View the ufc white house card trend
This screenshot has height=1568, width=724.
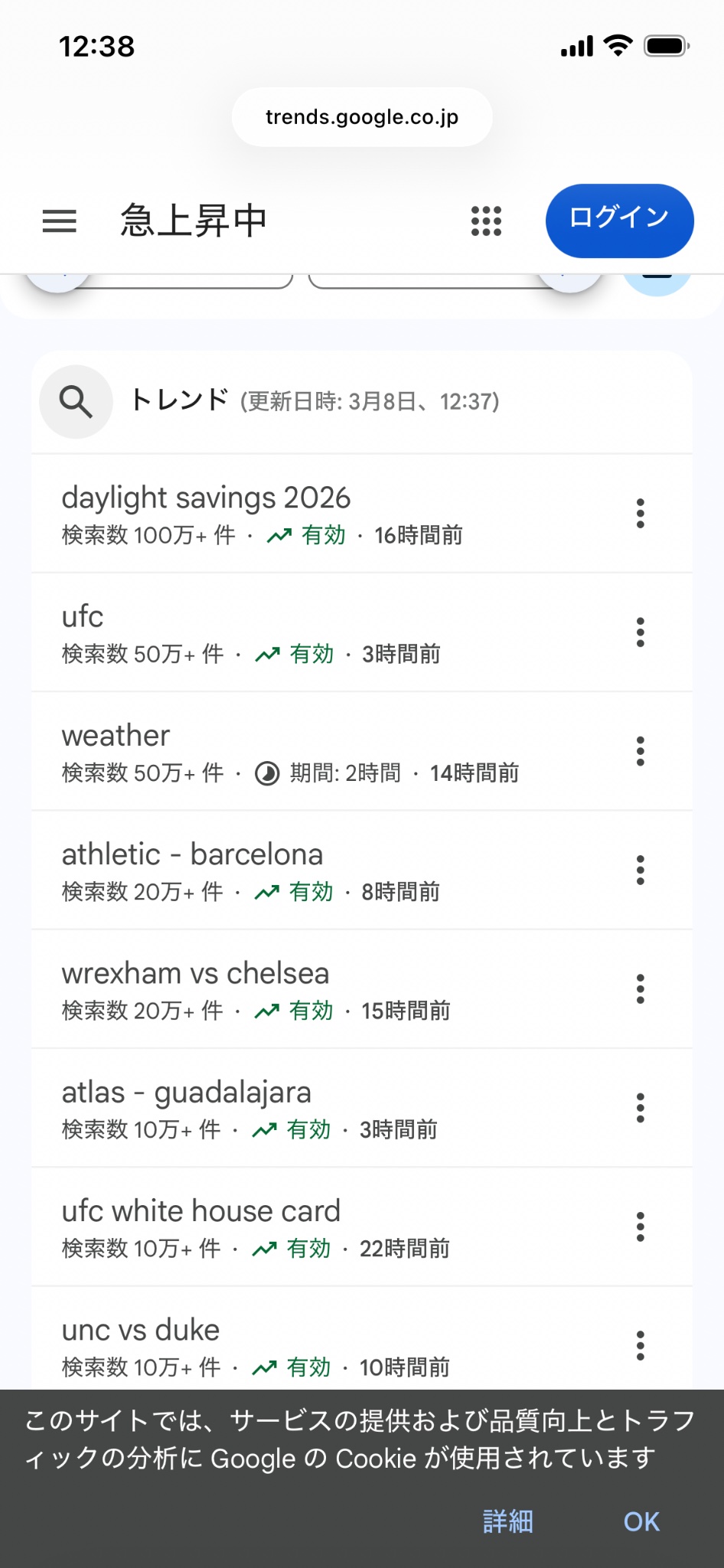pyautogui.click(x=201, y=1211)
